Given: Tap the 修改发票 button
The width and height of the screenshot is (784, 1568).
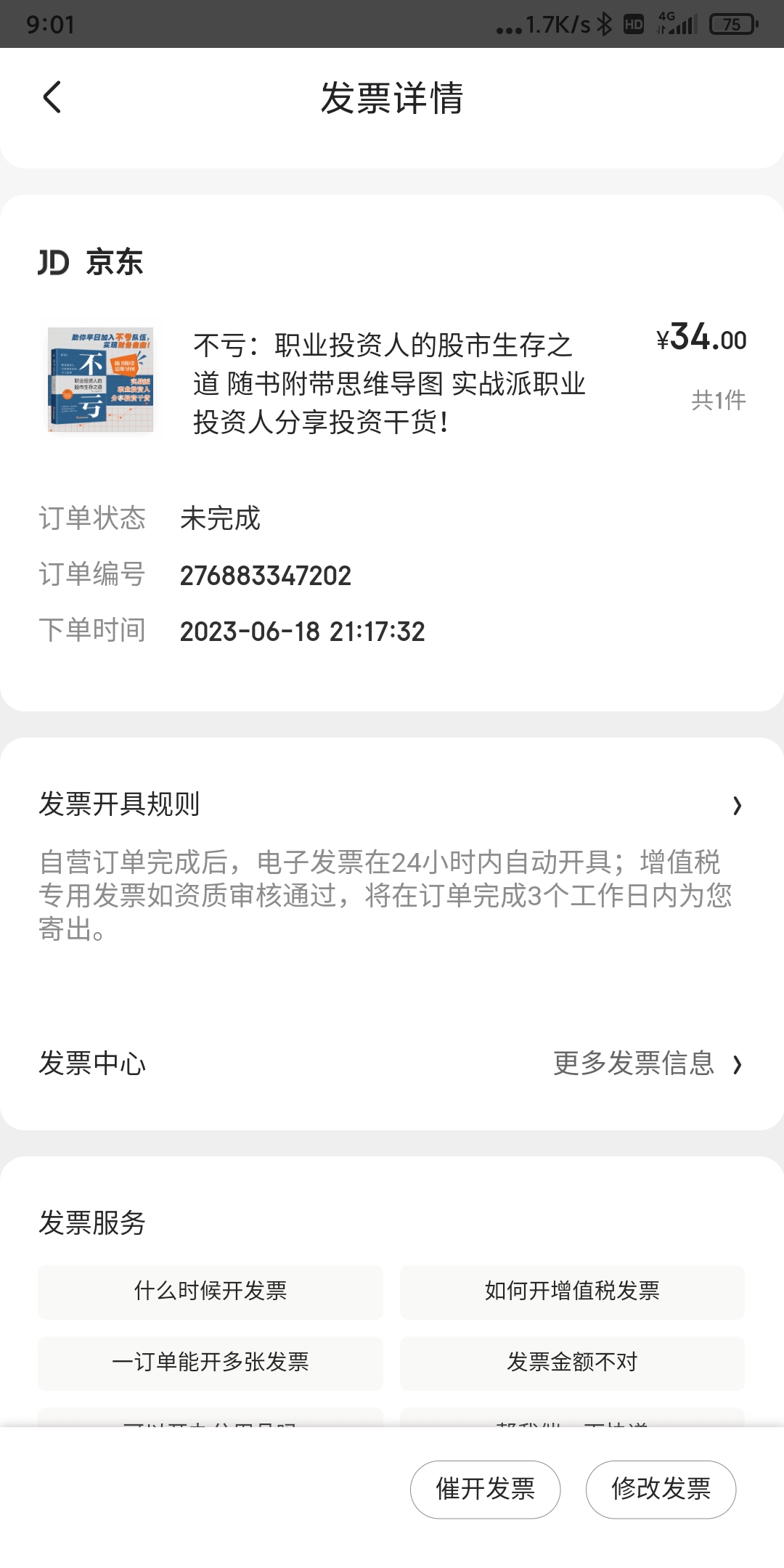Looking at the screenshot, I should (661, 1489).
